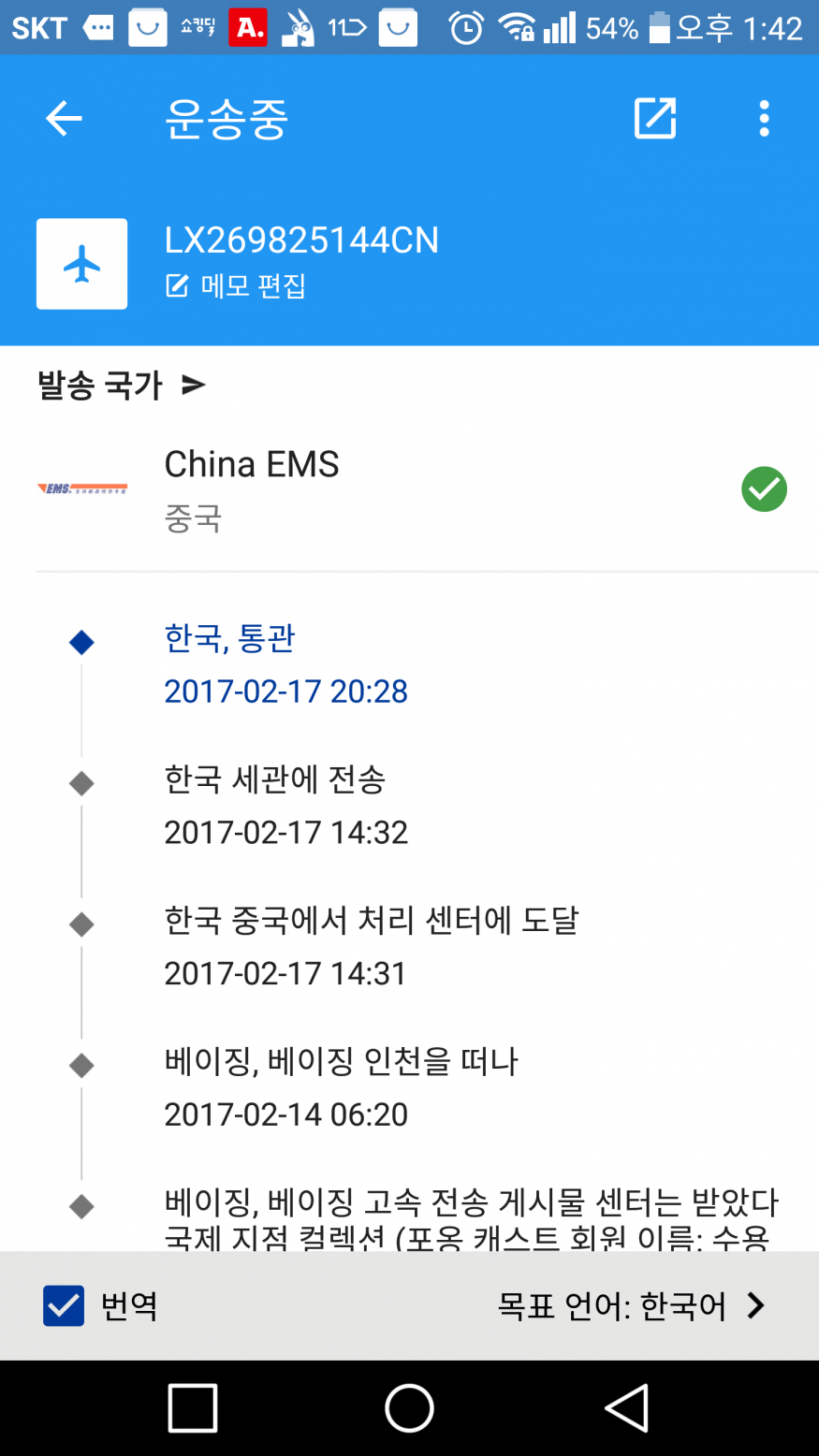819x1456 pixels.
Task: Change target language via 목표 언어: 한국어
Action: pyautogui.click(x=631, y=1305)
